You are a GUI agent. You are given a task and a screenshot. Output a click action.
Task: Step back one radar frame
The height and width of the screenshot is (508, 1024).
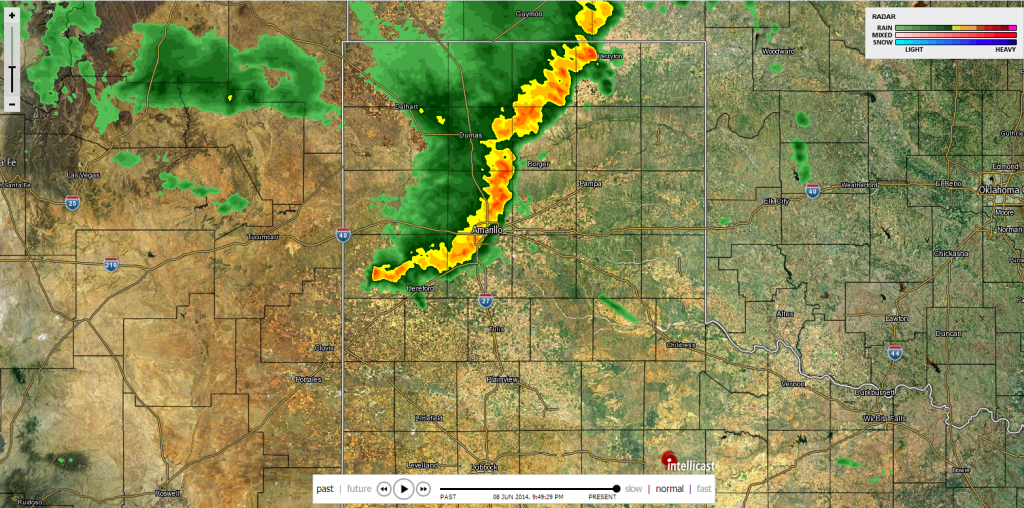383,489
